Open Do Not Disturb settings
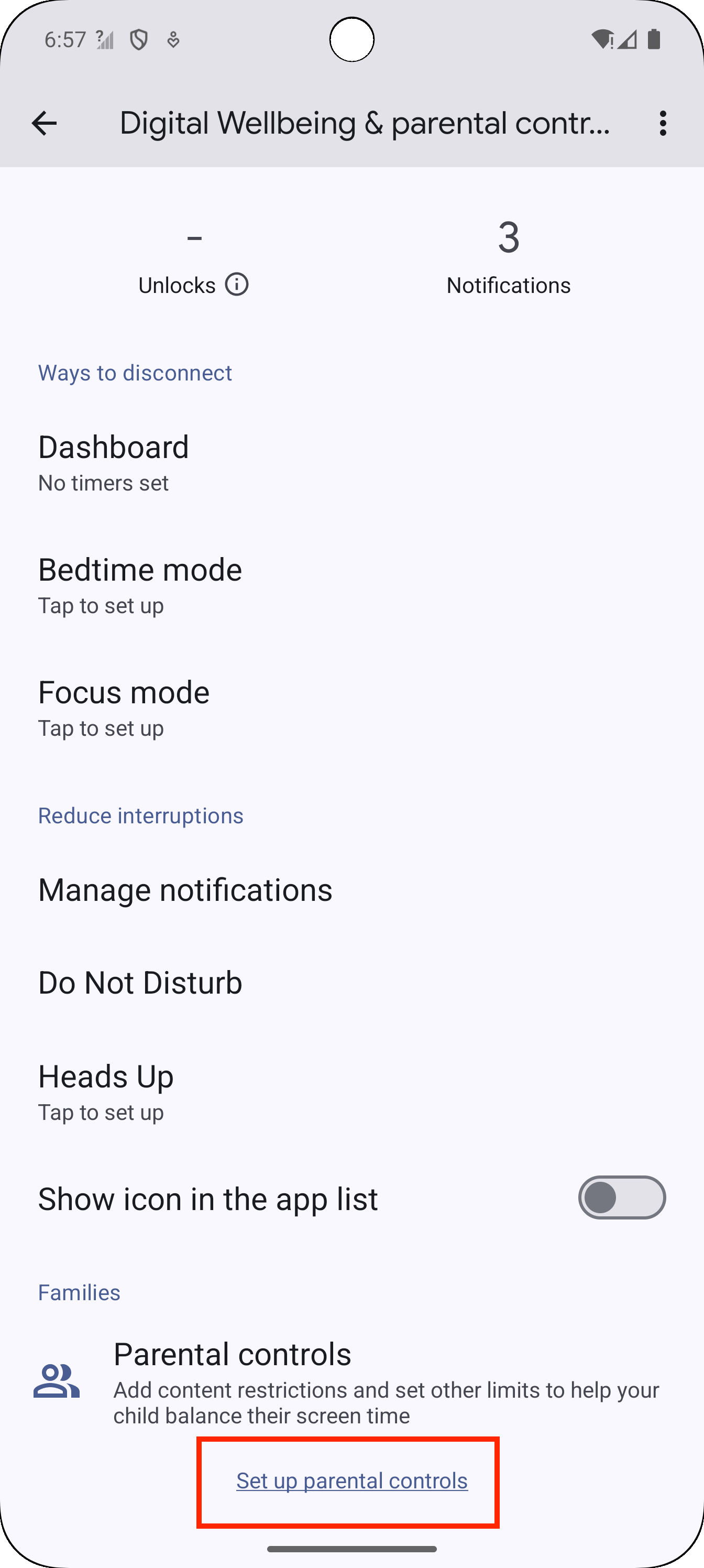This screenshot has width=704, height=1568. 140,982
